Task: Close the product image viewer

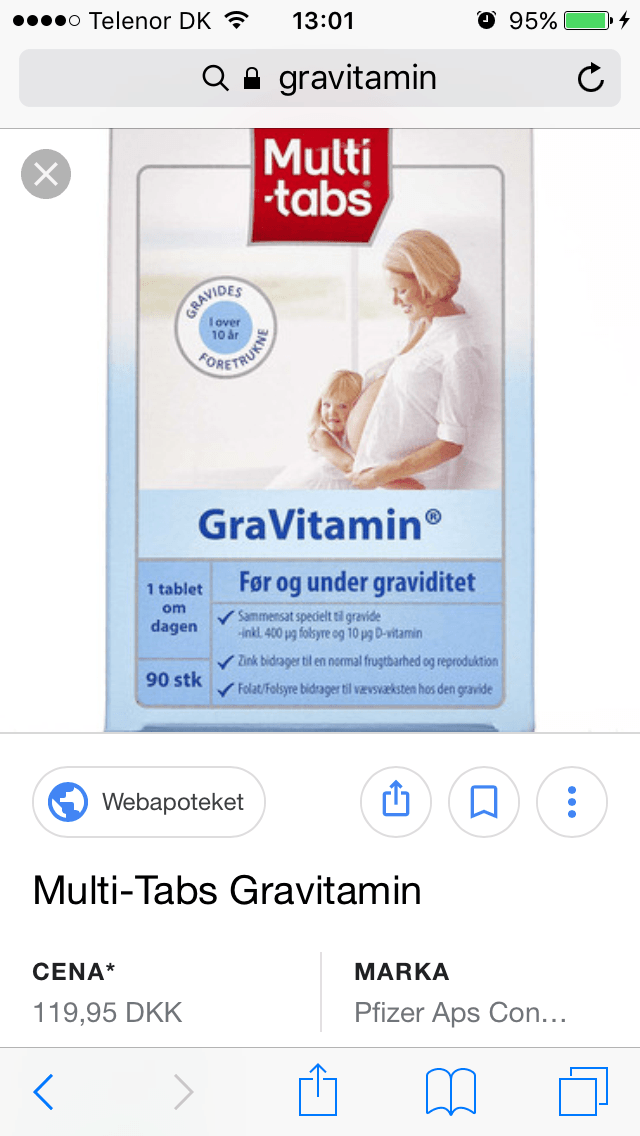Action: [x=46, y=175]
